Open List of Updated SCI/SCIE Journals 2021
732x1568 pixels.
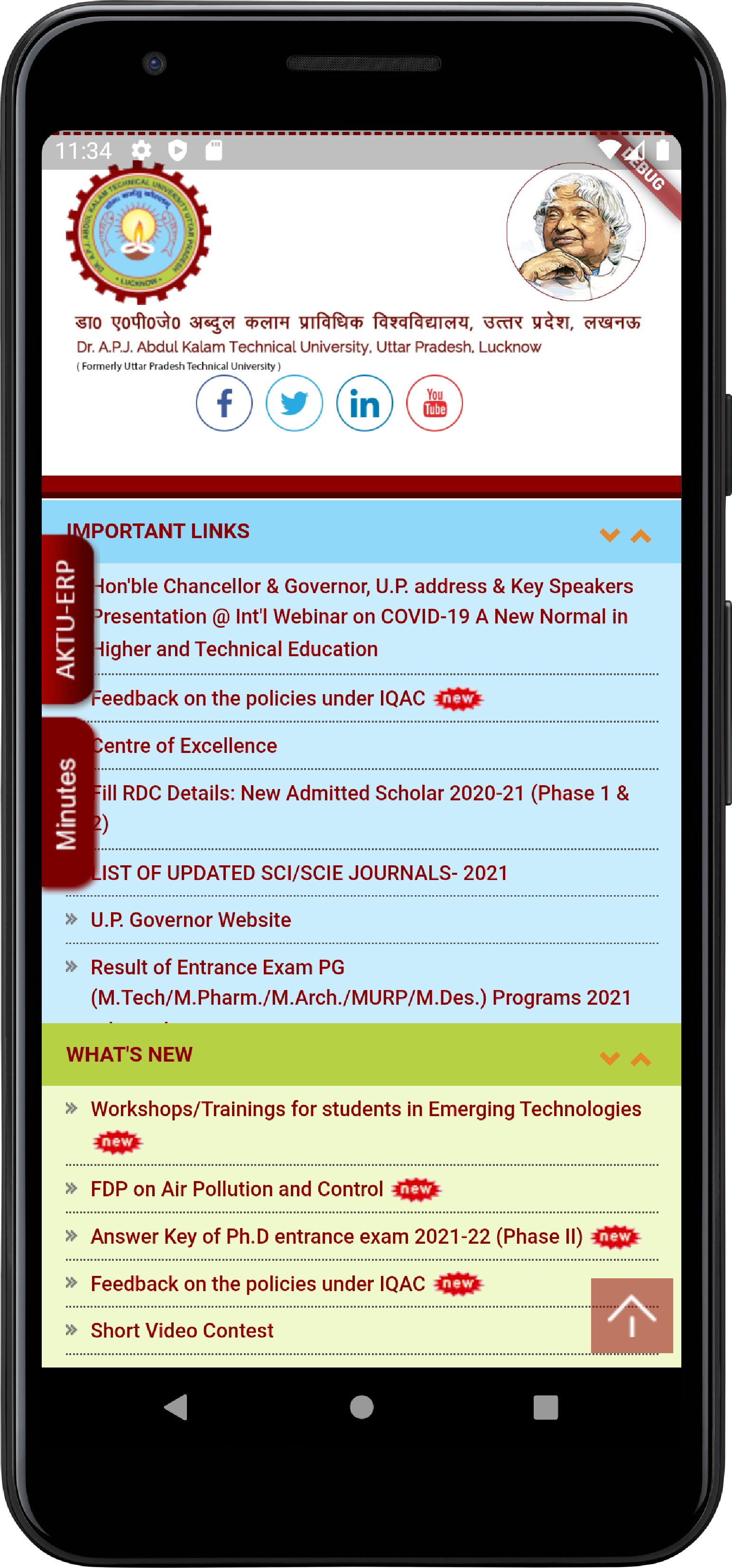pyautogui.click(x=298, y=873)
